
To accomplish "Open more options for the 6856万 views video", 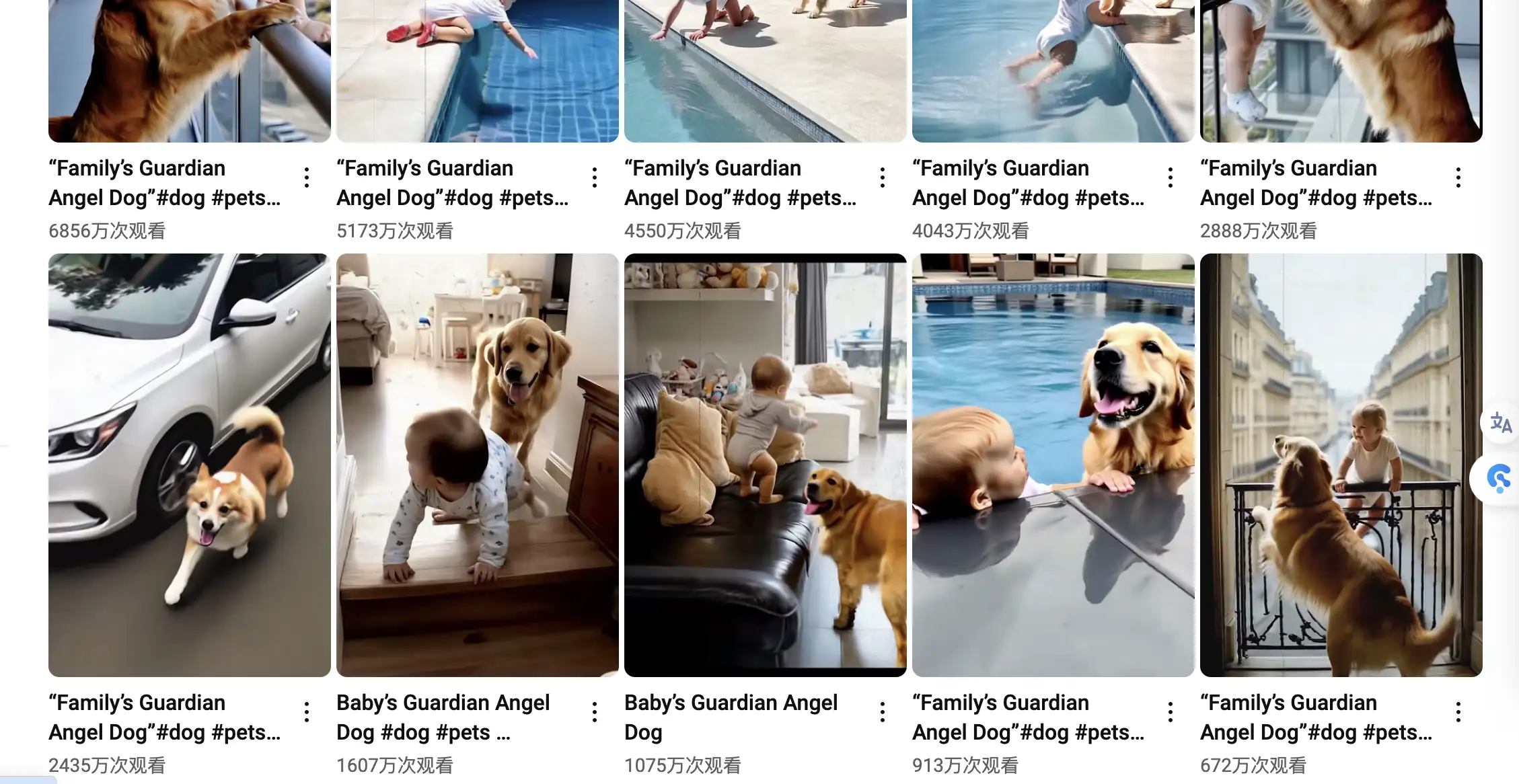I will [x=307, y=178].
